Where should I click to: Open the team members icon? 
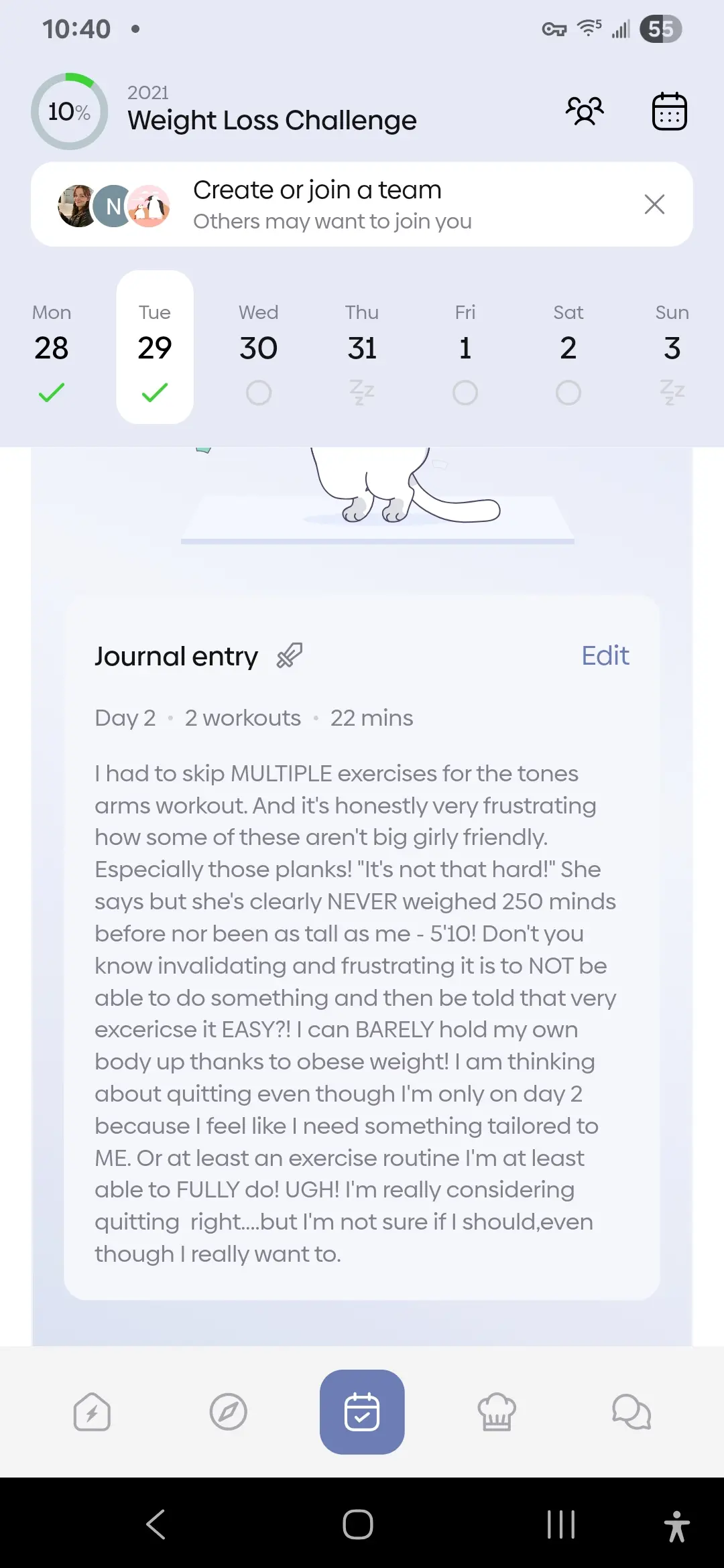[x=585, y=111]
